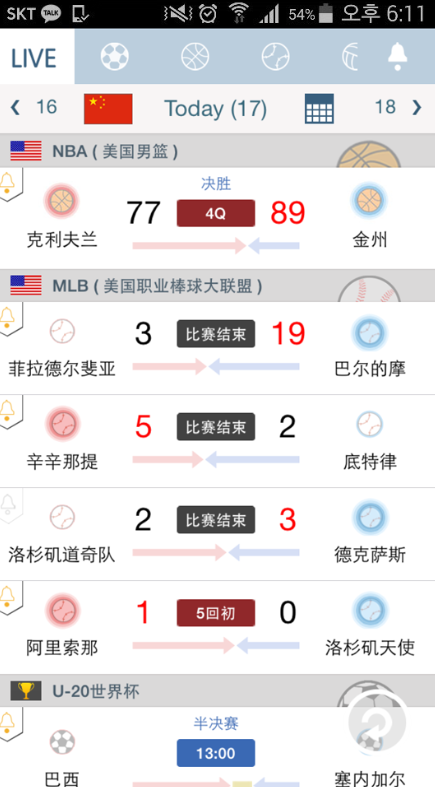Select the soccer ball tab
Image resolution: width=435 pixels, height=787 pixels.
pyautogui.click(x=115, y=56)
